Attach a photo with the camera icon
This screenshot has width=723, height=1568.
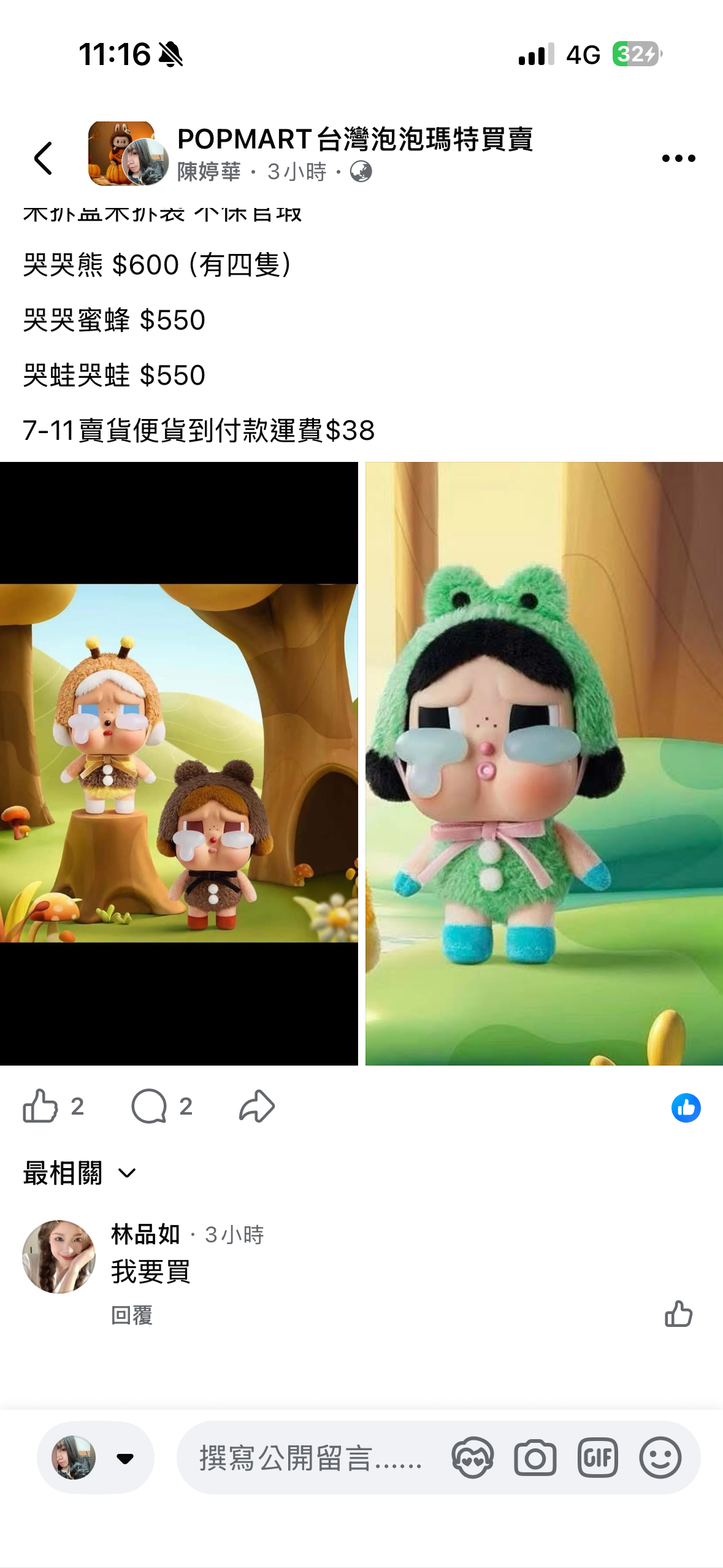tap(535, 1458)
